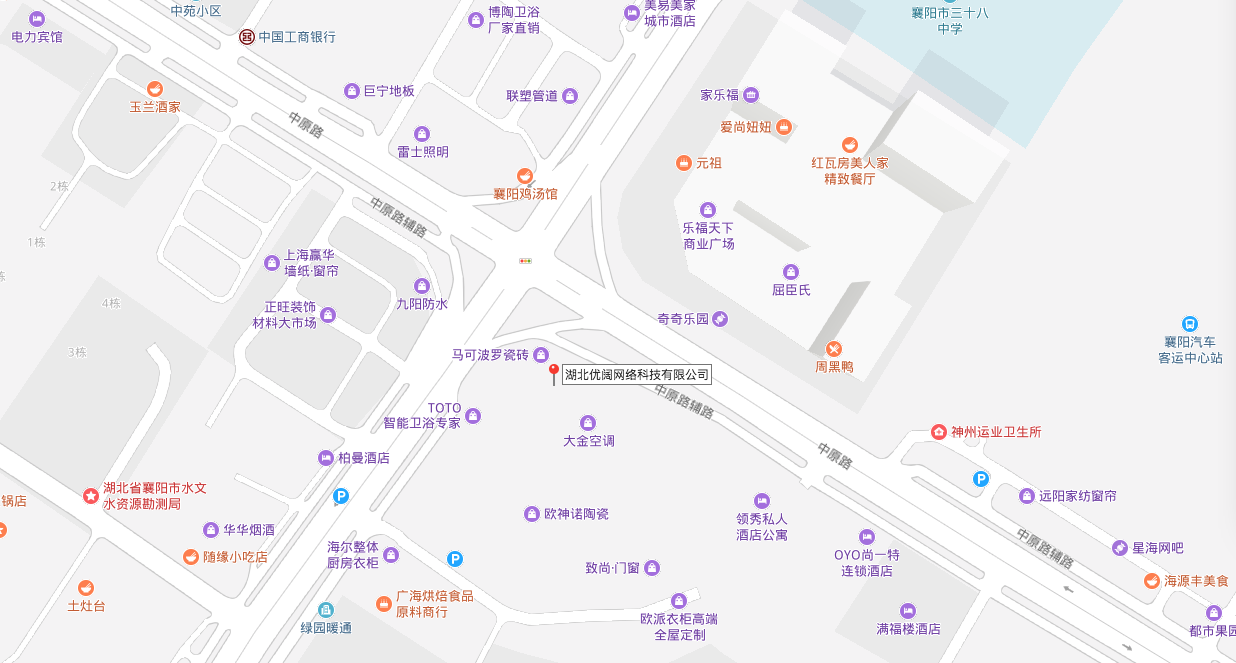Open the 家乐福 supermarket marker

(751, 95)
